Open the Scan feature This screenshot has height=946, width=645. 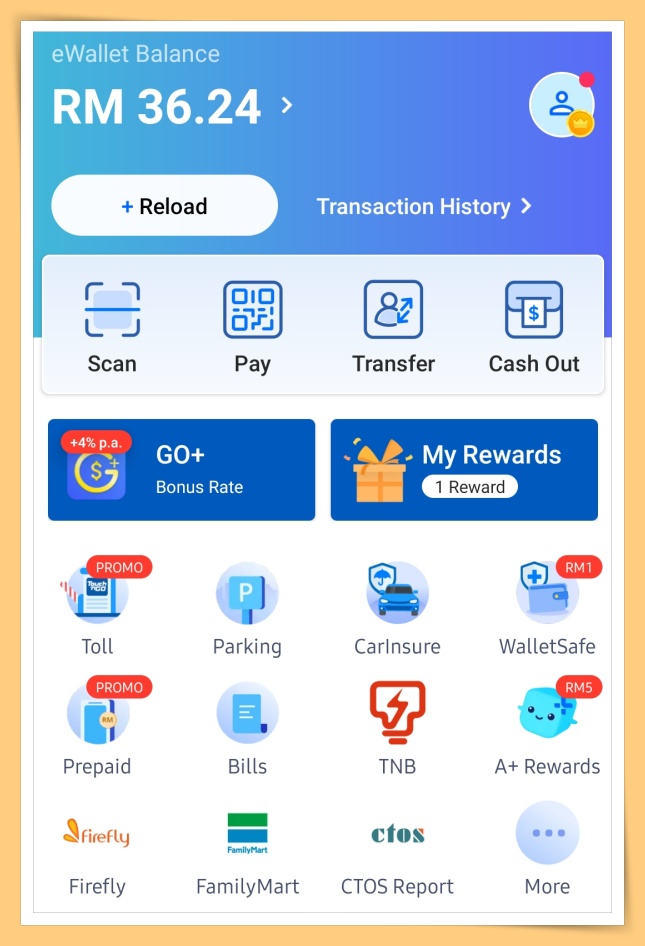112,326
